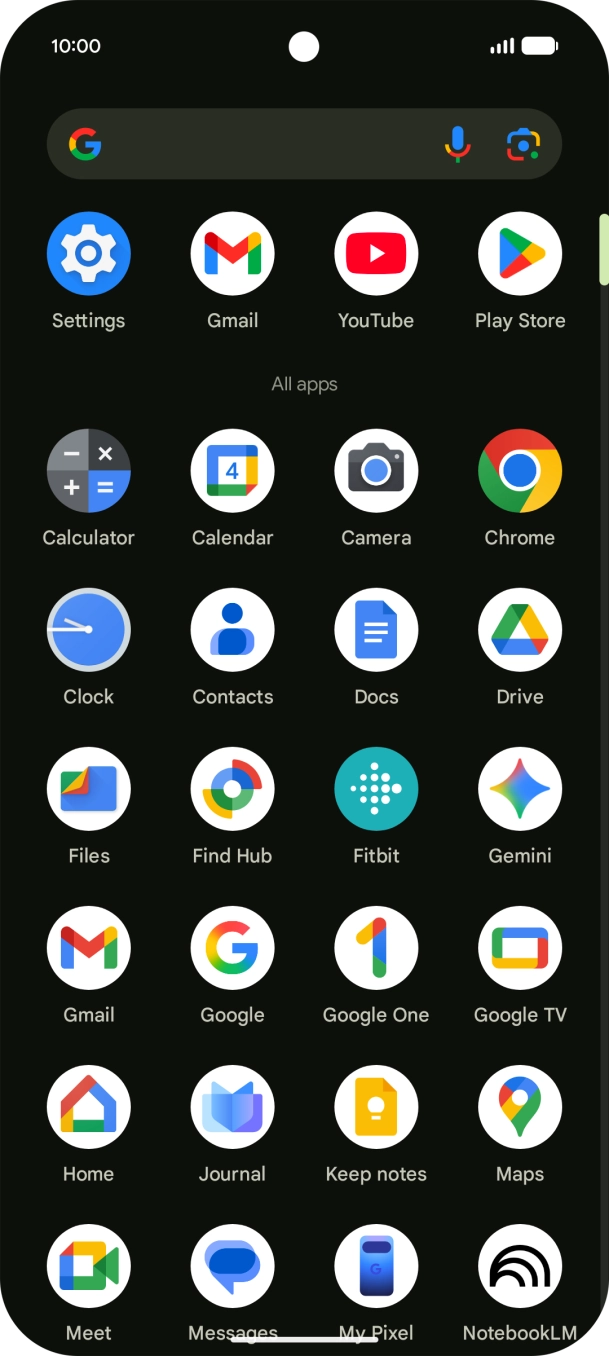The image size is (609, 1356).
Task: Open the Calculator app
Action: coord(88,471)
